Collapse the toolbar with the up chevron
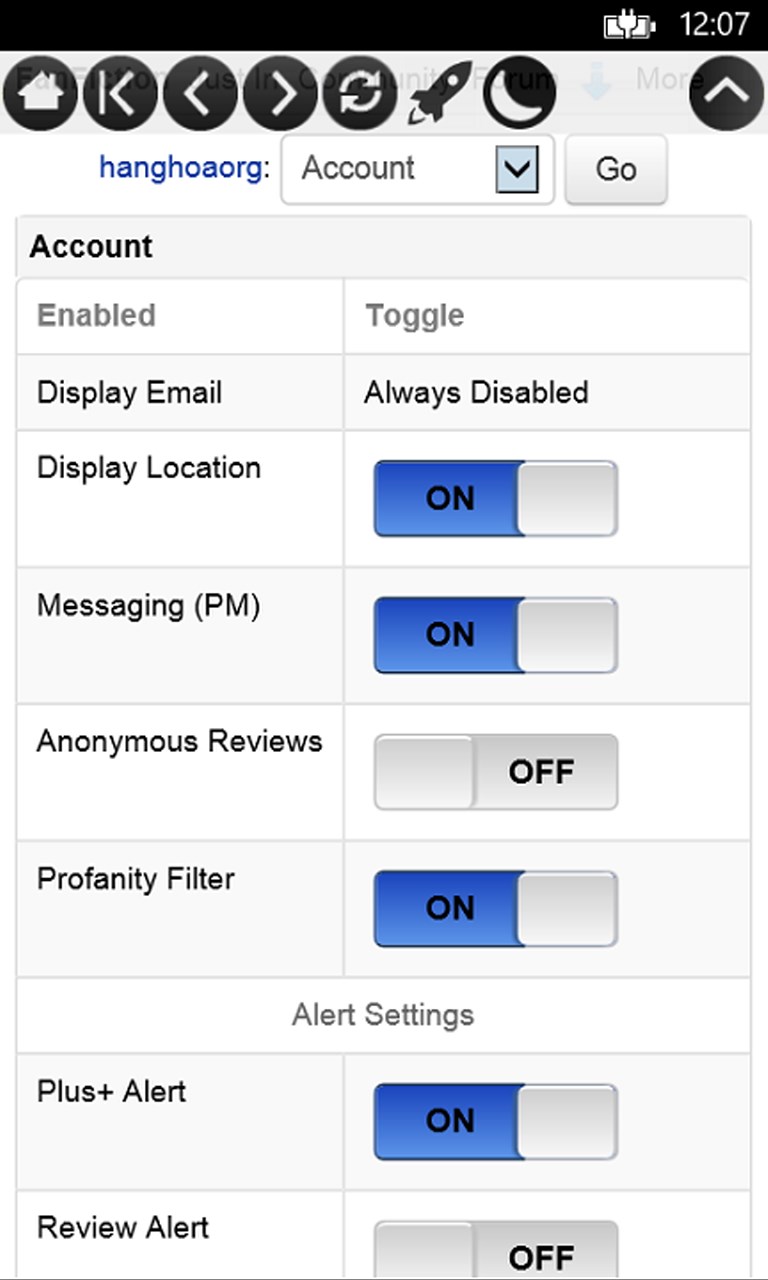Viewport: 768px width, 1280px height. pos(727,93)
